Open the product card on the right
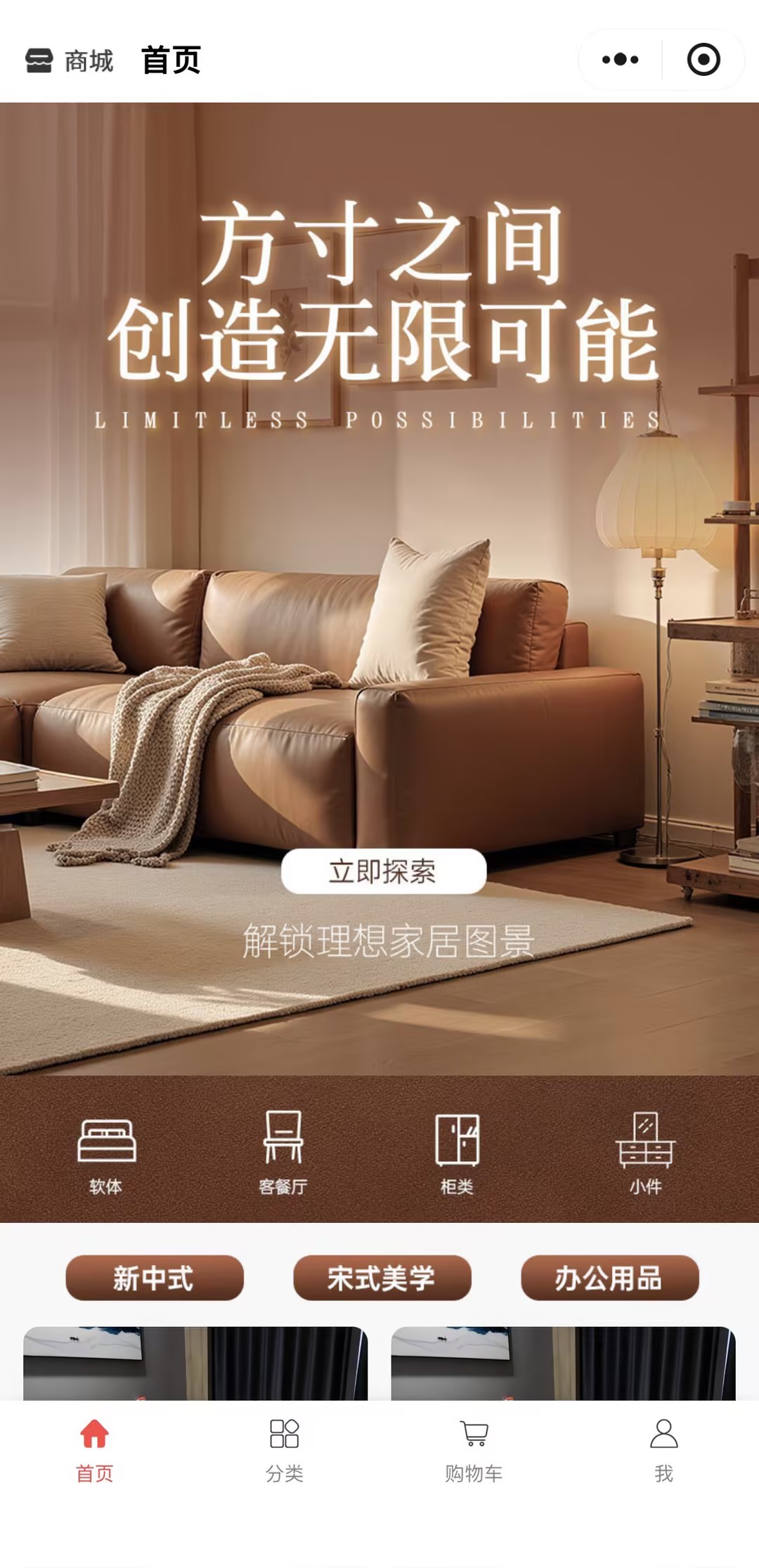The width and height of the screenshot is (759, 1568). 563,1363
